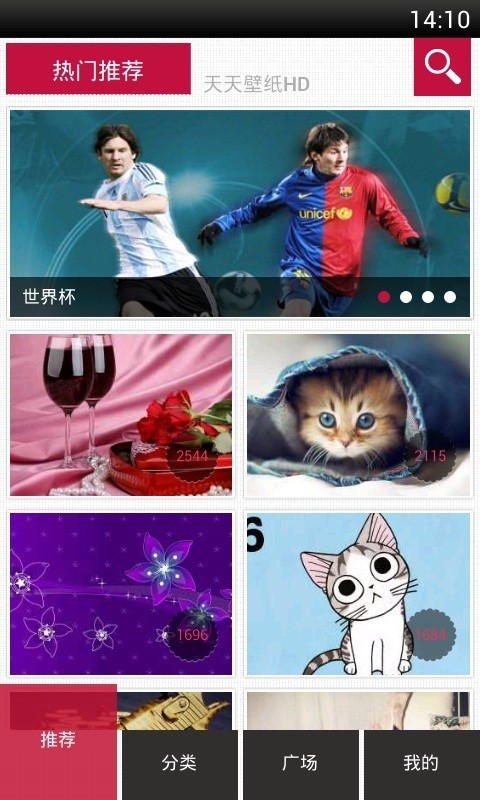Switch to the 广场 tab
Viewport: 480px width, 800px height.
point(300,764)
